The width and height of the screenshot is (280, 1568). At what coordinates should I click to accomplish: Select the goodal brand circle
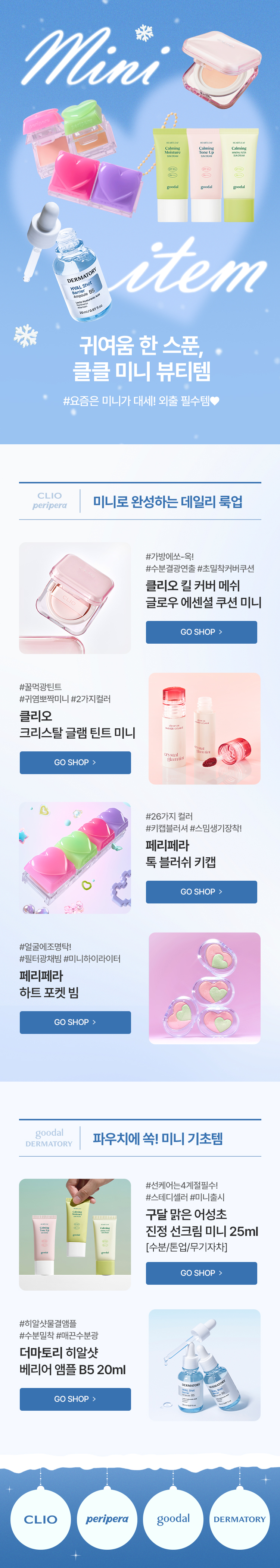click(173, 1519)
